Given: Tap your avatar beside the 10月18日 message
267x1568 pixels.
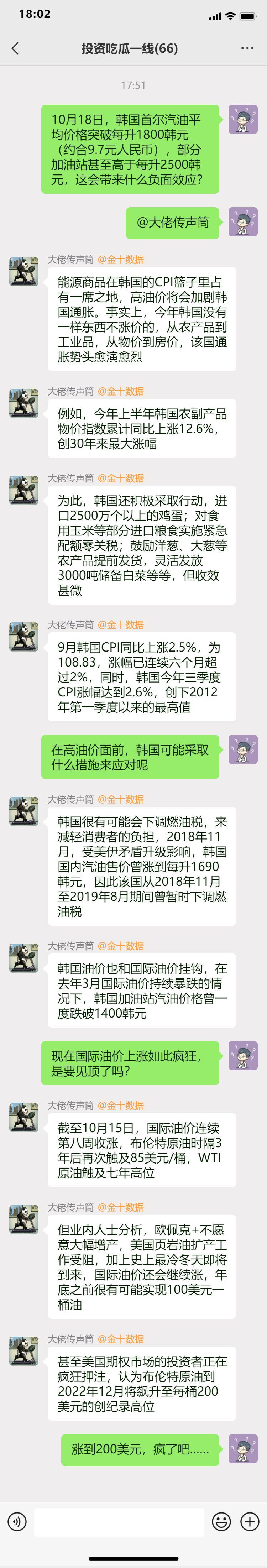Looking at the screenshot, I should 243,119.
